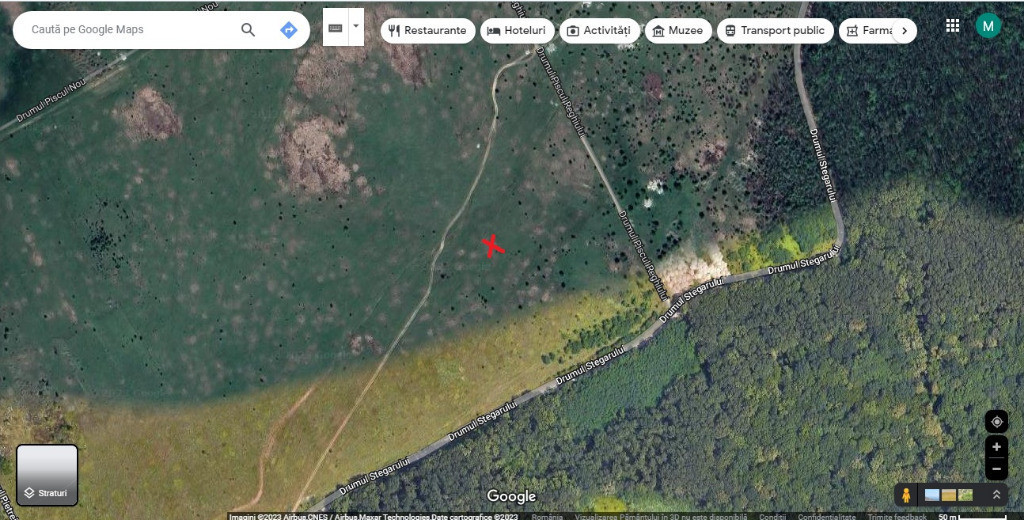Choose the Activități chip
The width and height of the screenshot is (1024, 520).
[x=598, y=31]
